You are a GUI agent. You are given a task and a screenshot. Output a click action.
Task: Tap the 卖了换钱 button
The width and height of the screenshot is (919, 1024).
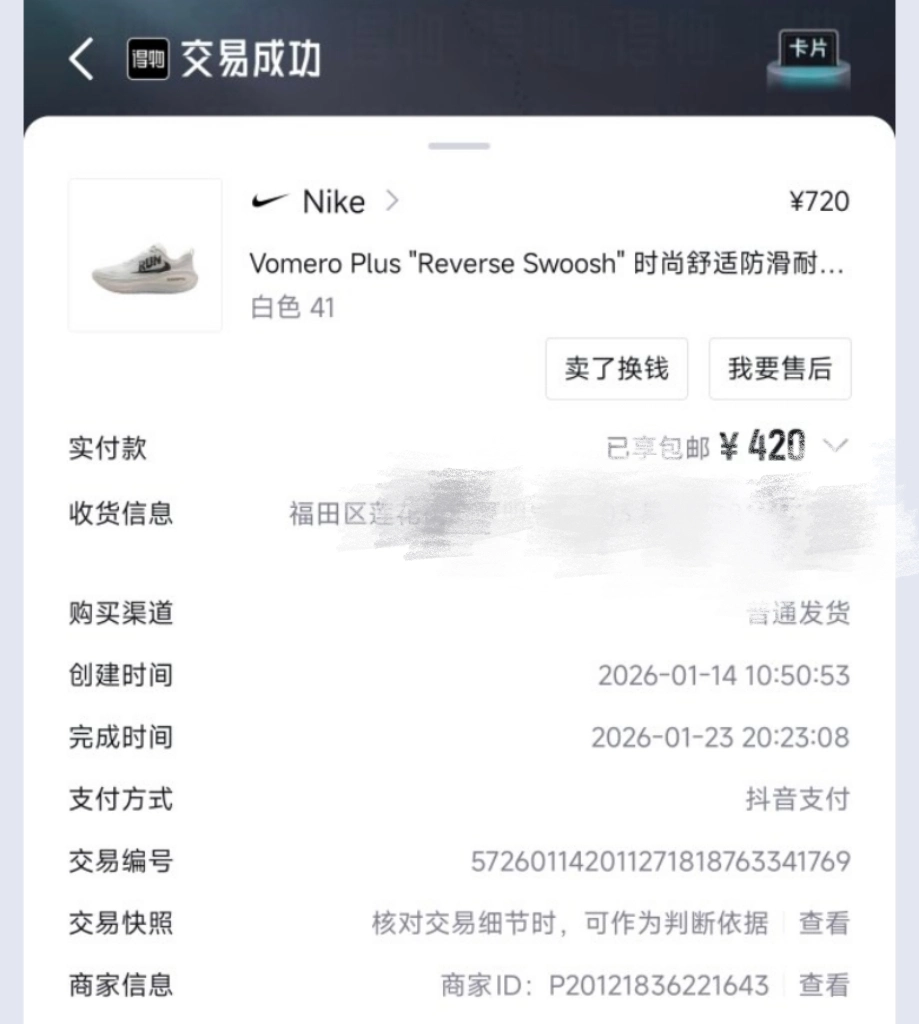616,369
